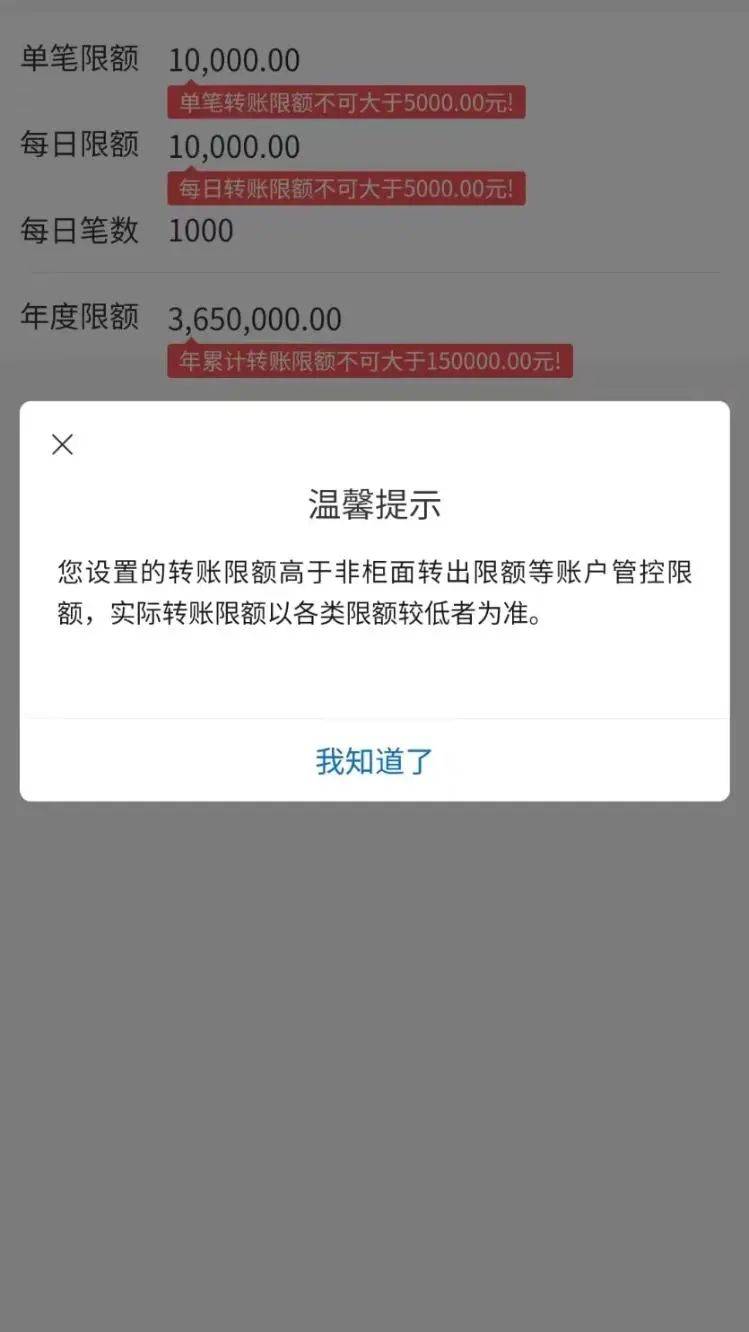The image size is (749, 1332).
Task: Tap the 每日笔数 label
Action: (x=79, y=231)
